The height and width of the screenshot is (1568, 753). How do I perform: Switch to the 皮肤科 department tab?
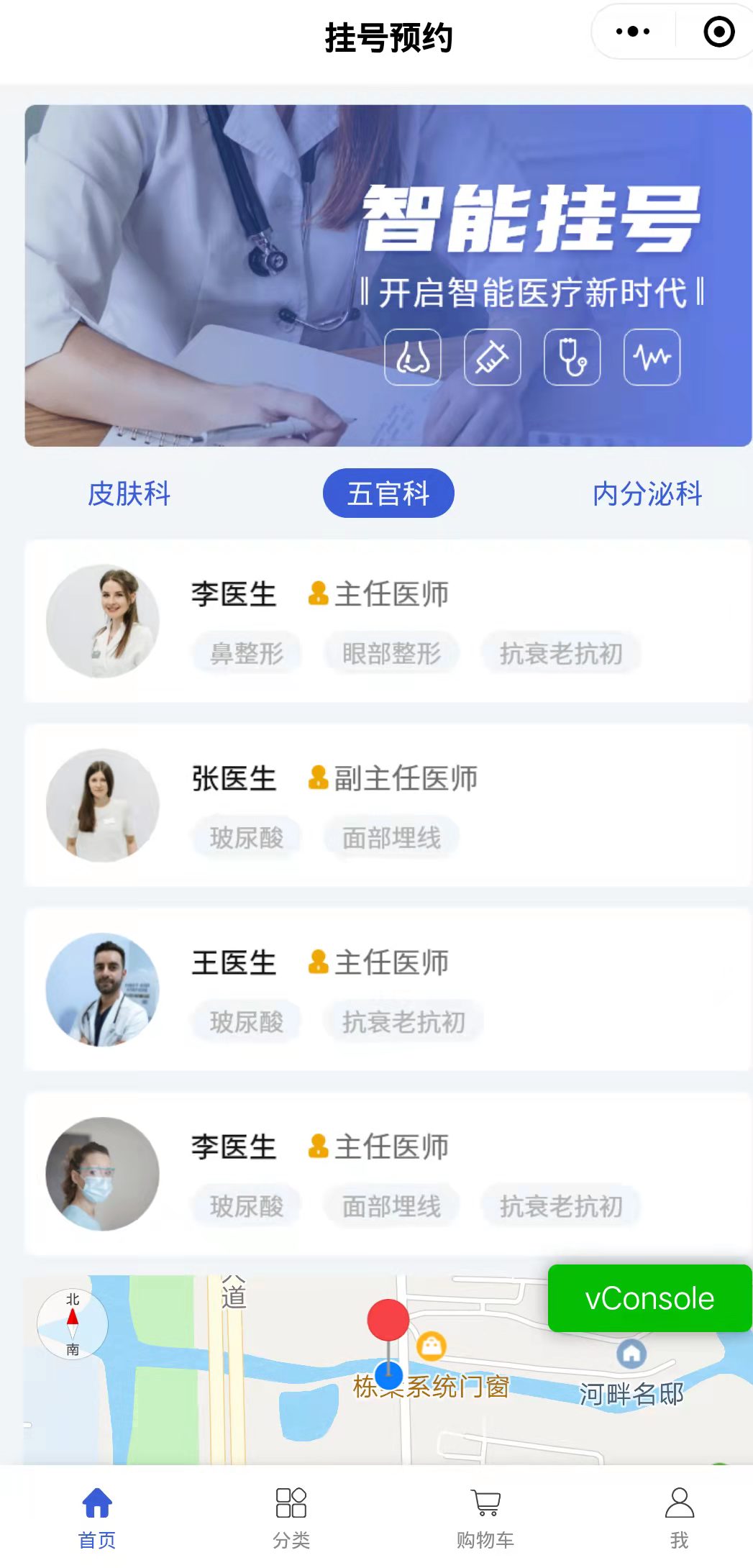(x=129, y=494)
